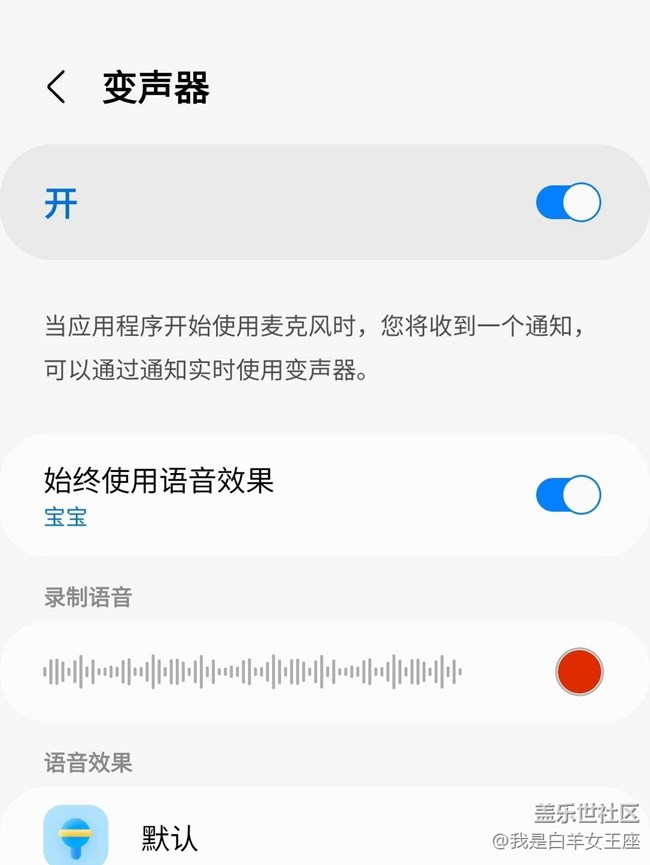Turn off the 开 master switch
The image size is (650, 865).
568,203
